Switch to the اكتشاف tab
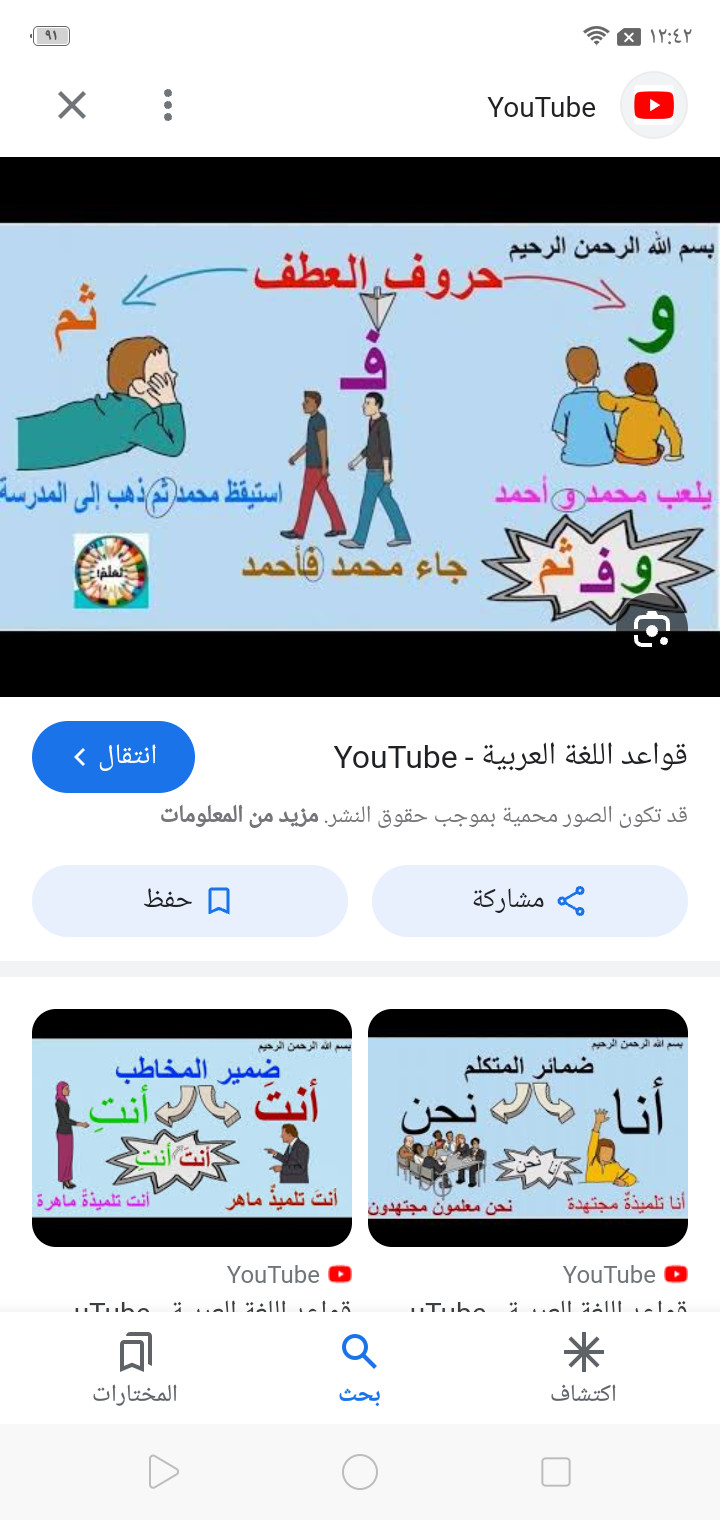This screenshot has width=720, height=1520. [584, 1368]
